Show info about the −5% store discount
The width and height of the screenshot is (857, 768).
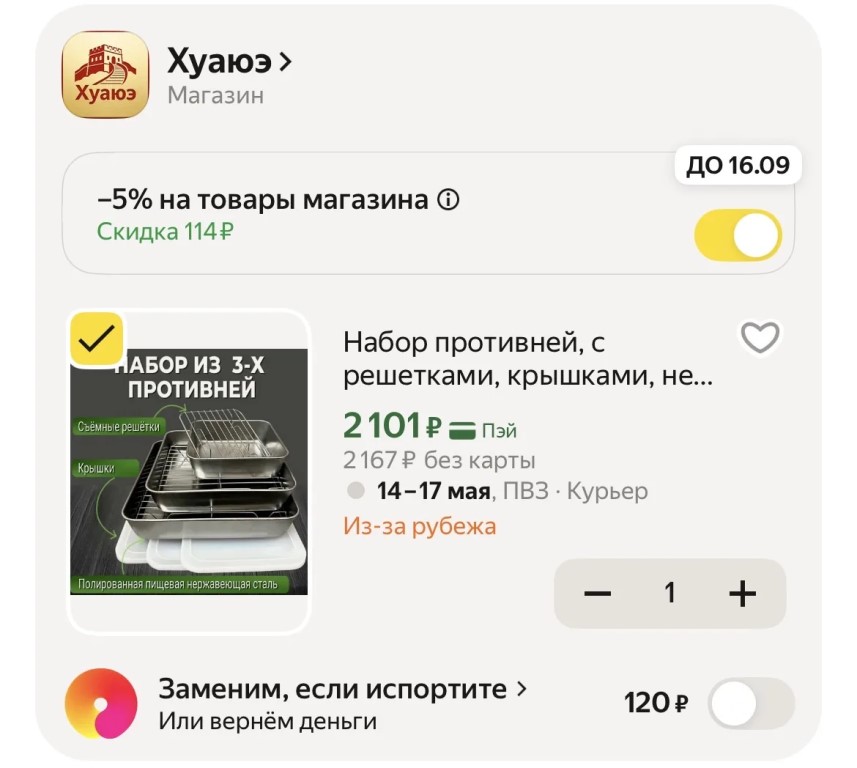448,200
